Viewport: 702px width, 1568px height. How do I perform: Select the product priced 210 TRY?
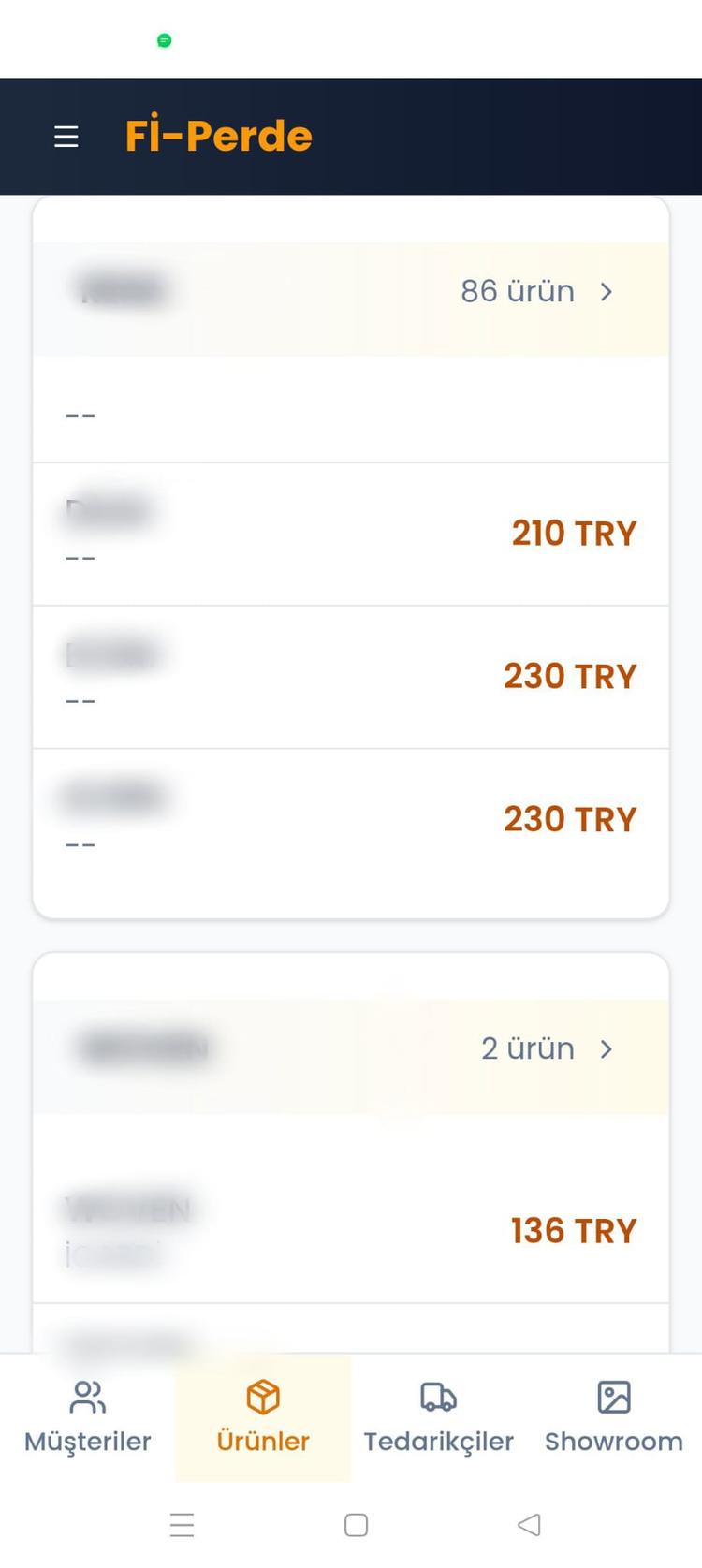(574, 533)
